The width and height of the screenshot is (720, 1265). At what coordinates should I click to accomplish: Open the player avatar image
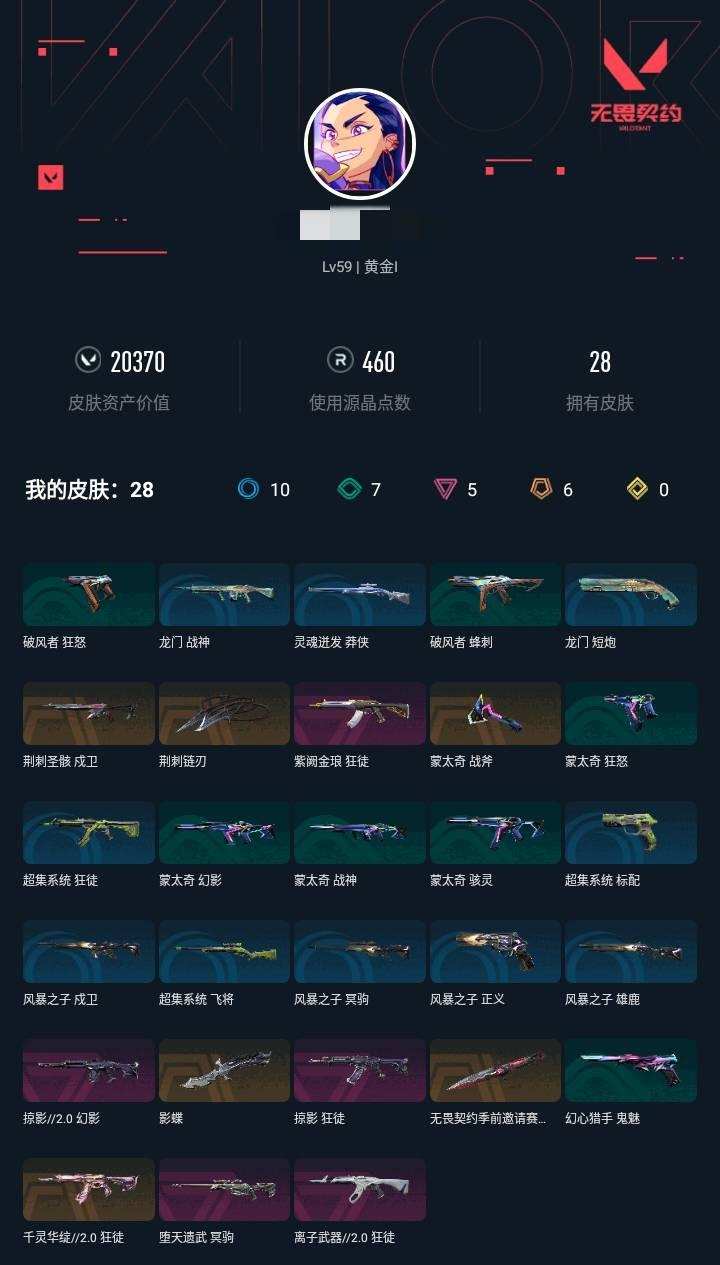[360, 143]
